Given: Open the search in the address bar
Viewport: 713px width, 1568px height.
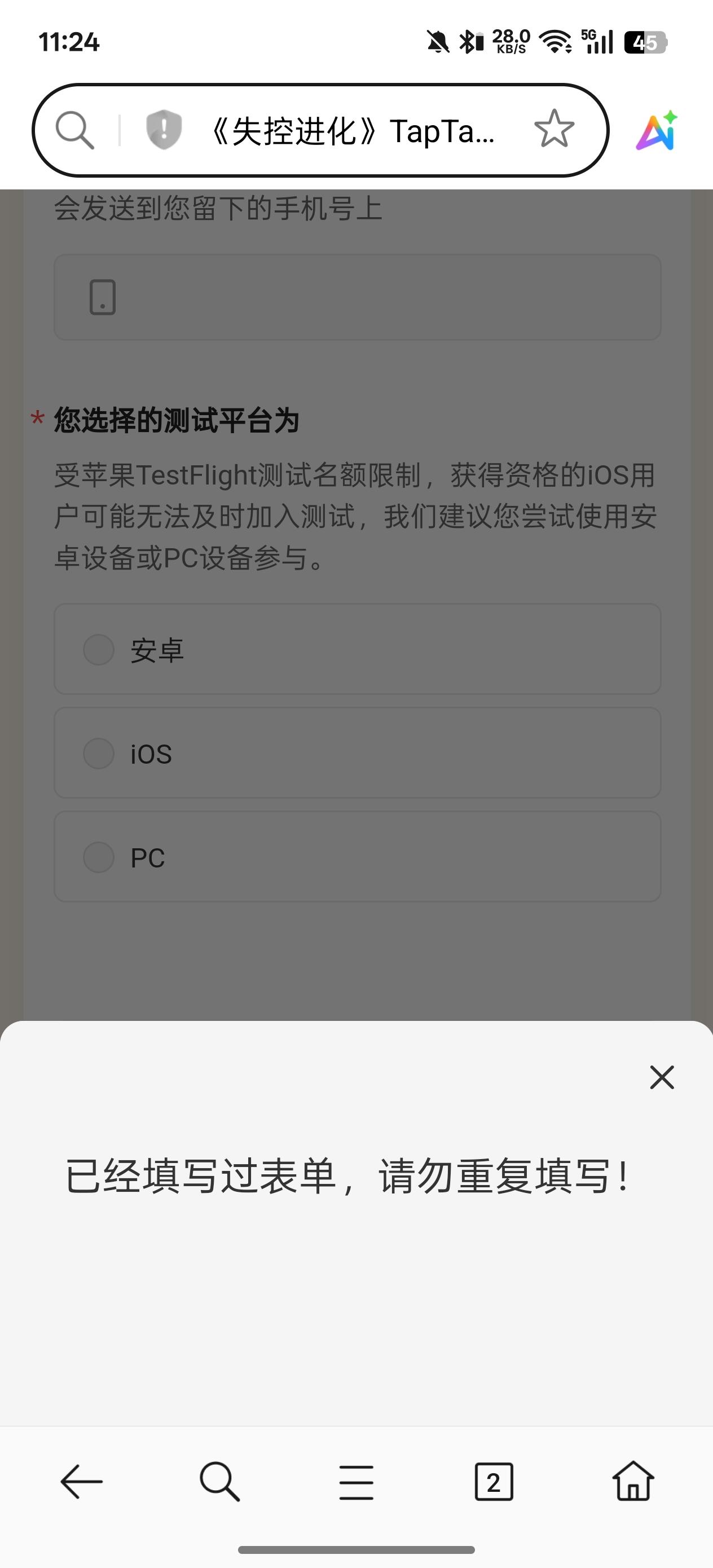Looking at the screenshot, I should tap(74, 130).
